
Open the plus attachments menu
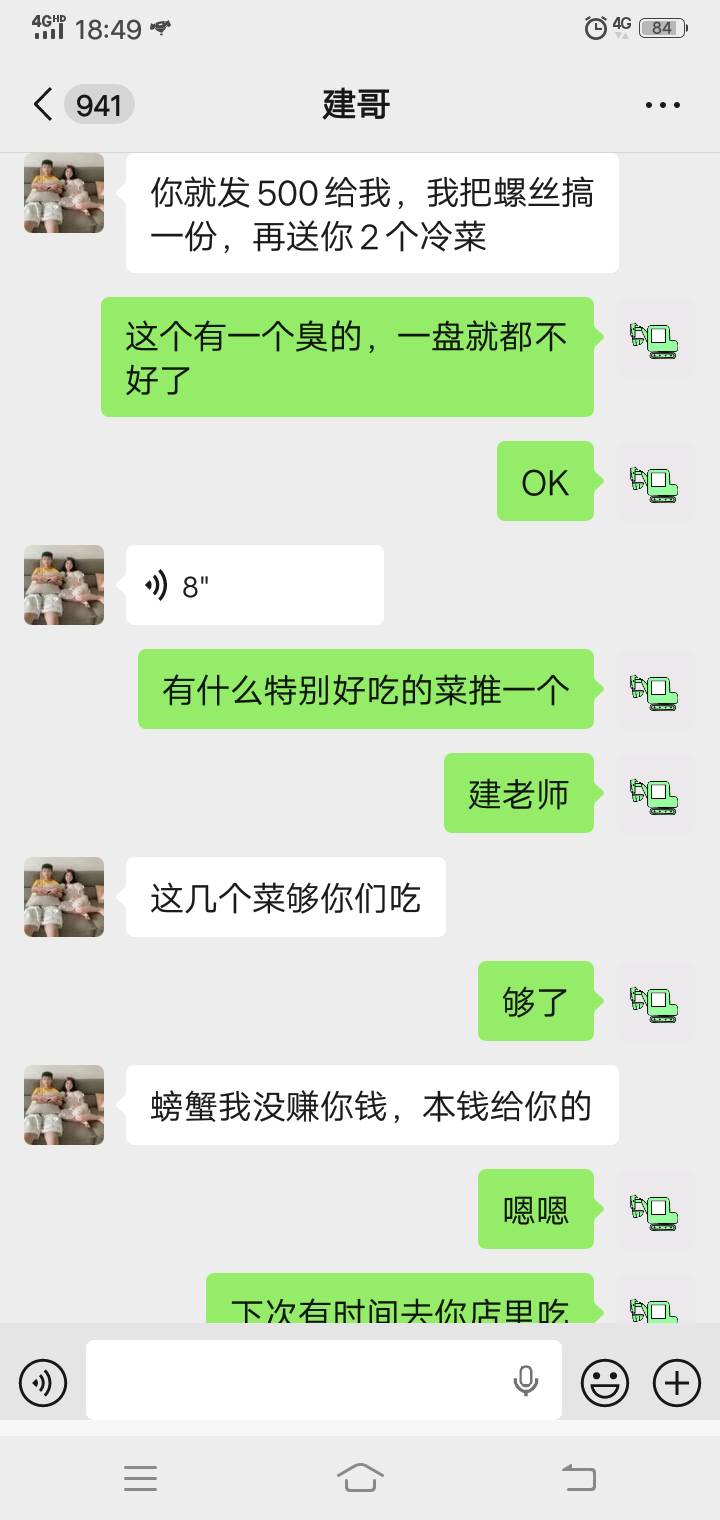677,1383
